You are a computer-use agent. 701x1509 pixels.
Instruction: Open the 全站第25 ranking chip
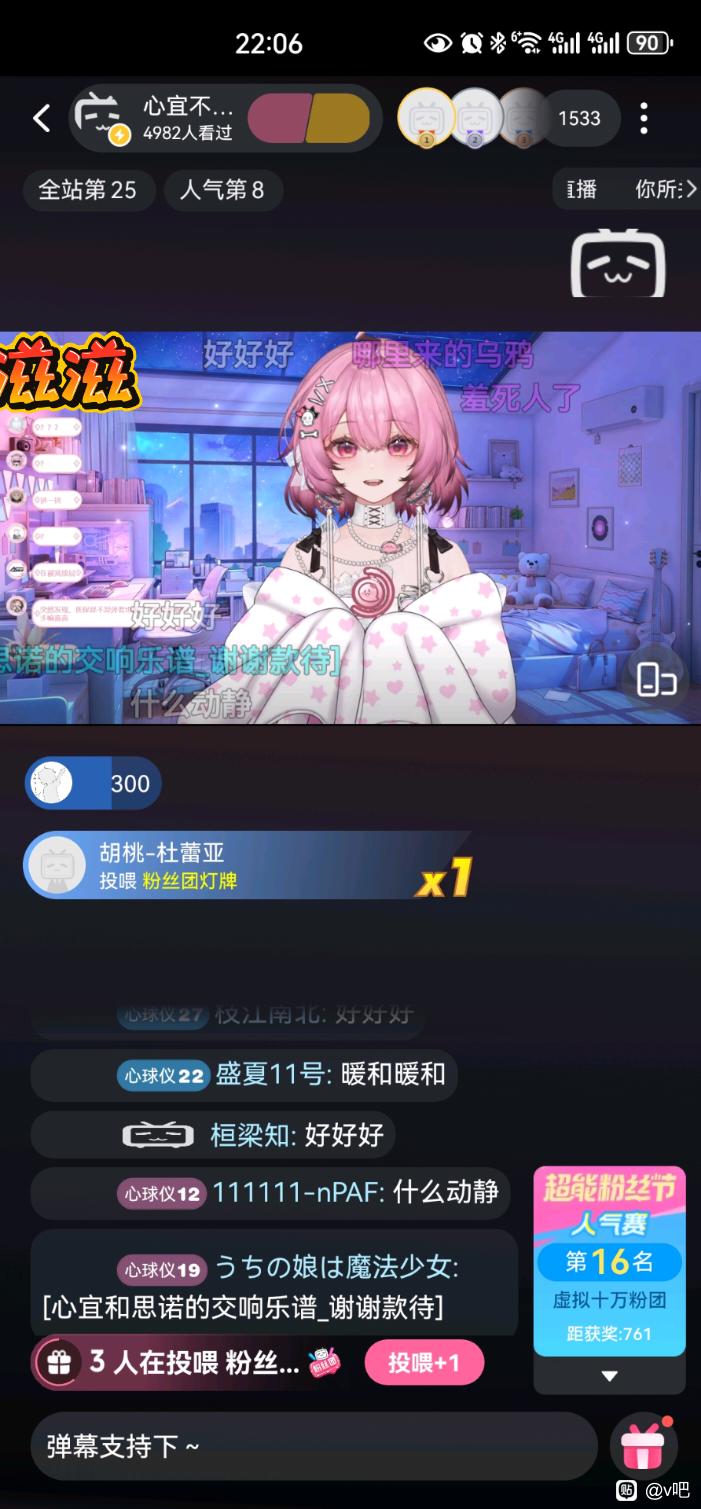click(x=88, y=190)
